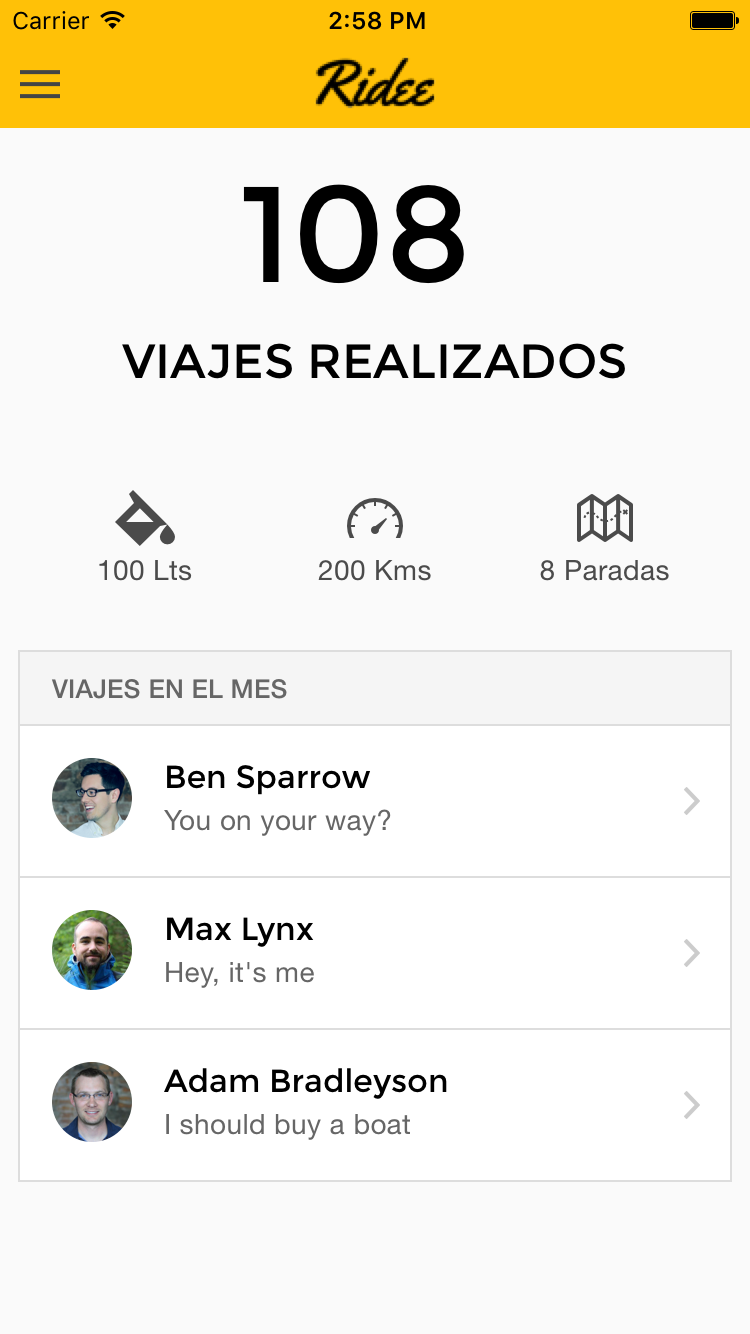Tap the 2:58 PM clock display
Screen dimensions: 750x1334
coord(377,19)
